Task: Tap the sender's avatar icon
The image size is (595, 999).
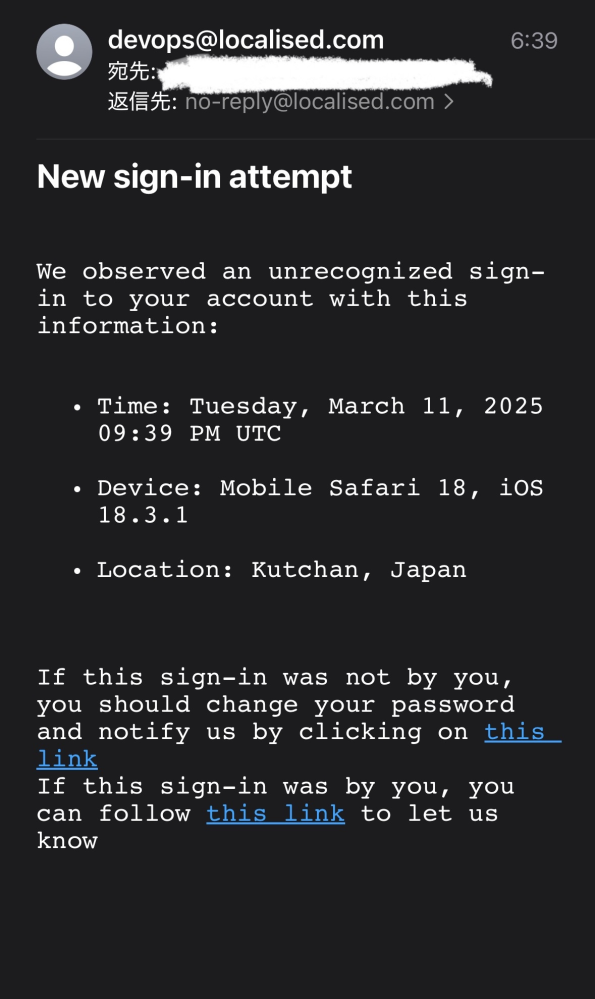Action: click(64, 52)
